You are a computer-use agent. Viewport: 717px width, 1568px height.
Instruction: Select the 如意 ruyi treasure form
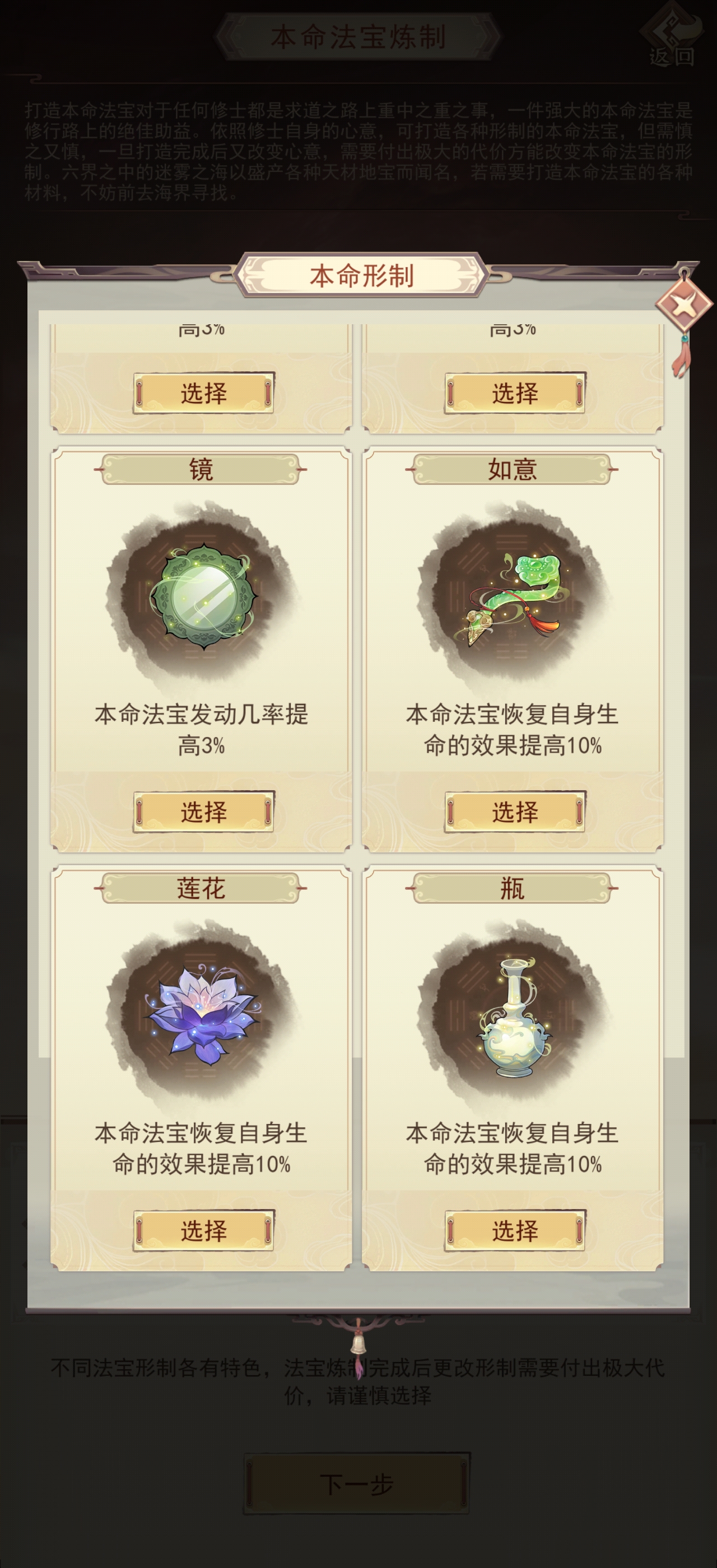tap(514, 811)
